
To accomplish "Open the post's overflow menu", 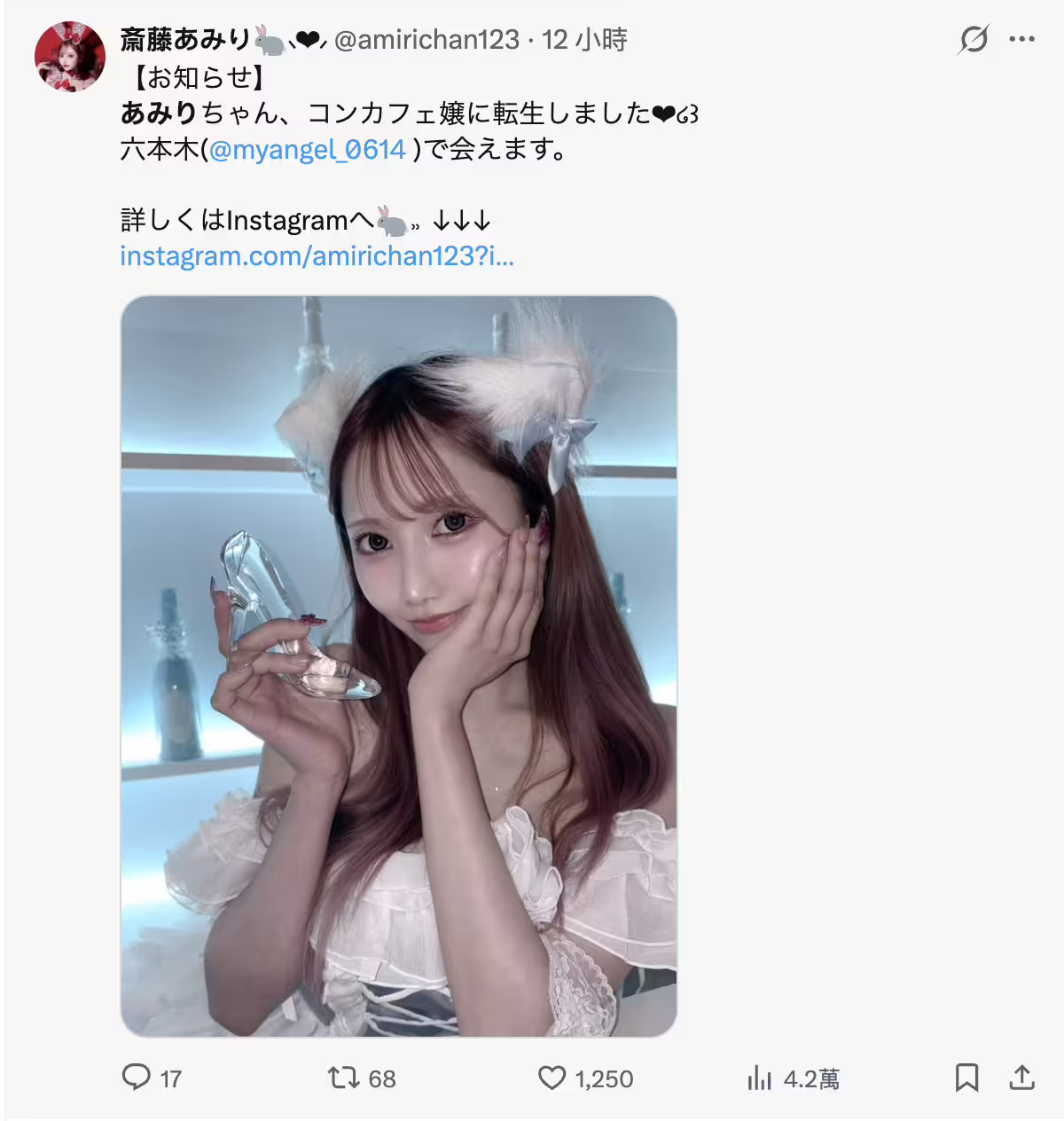I will (x=1021, y=39).
